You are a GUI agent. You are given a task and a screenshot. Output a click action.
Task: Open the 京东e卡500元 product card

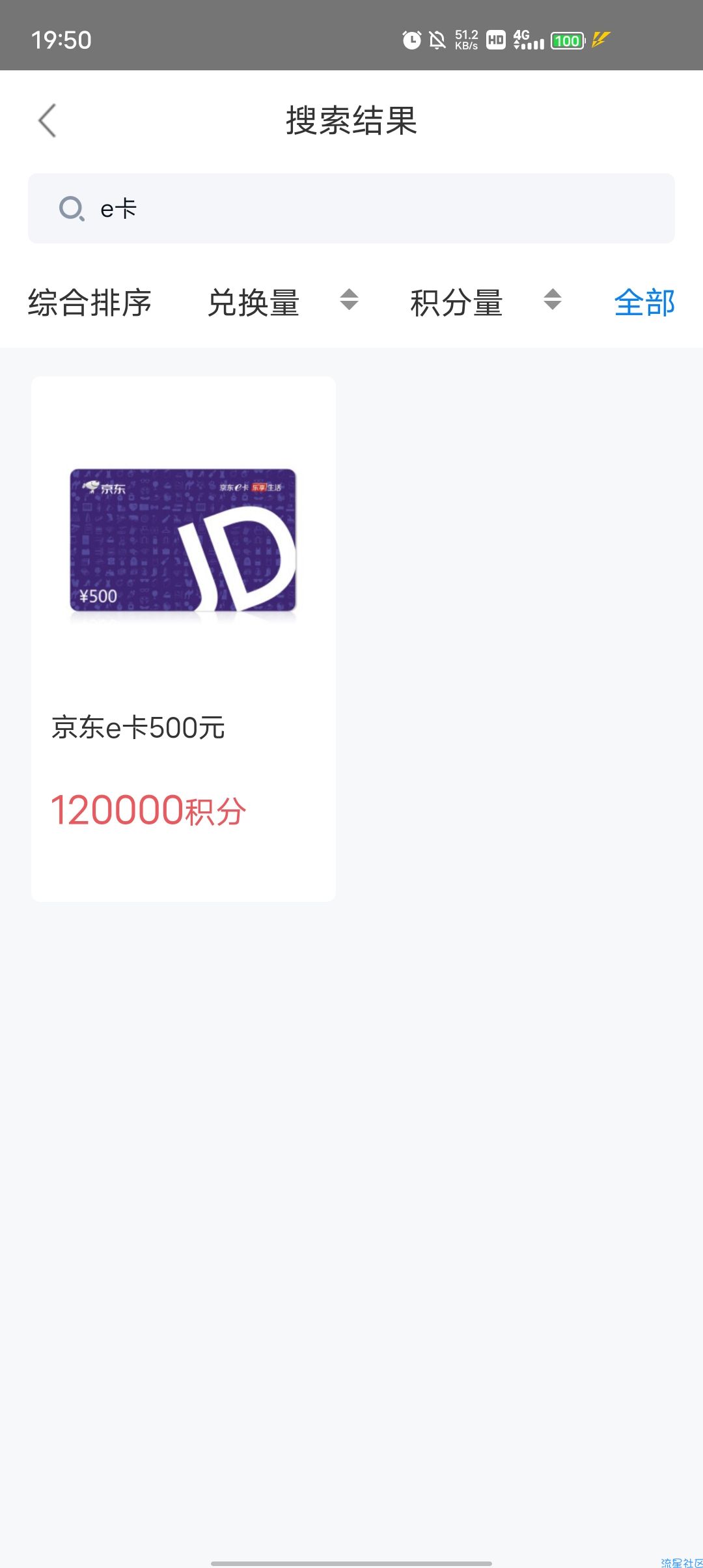pyautogui.click(x=184, y=638)
